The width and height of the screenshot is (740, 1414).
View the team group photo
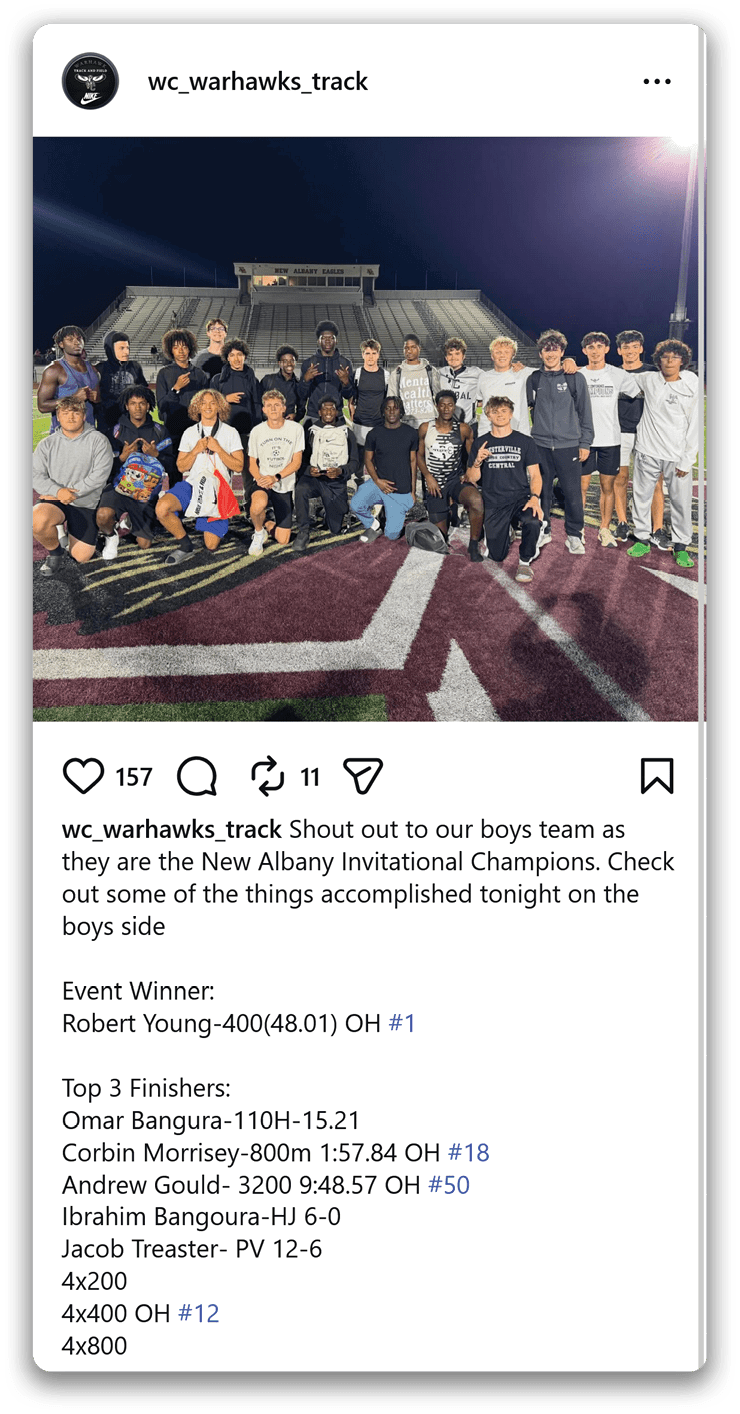coord(369,428)
